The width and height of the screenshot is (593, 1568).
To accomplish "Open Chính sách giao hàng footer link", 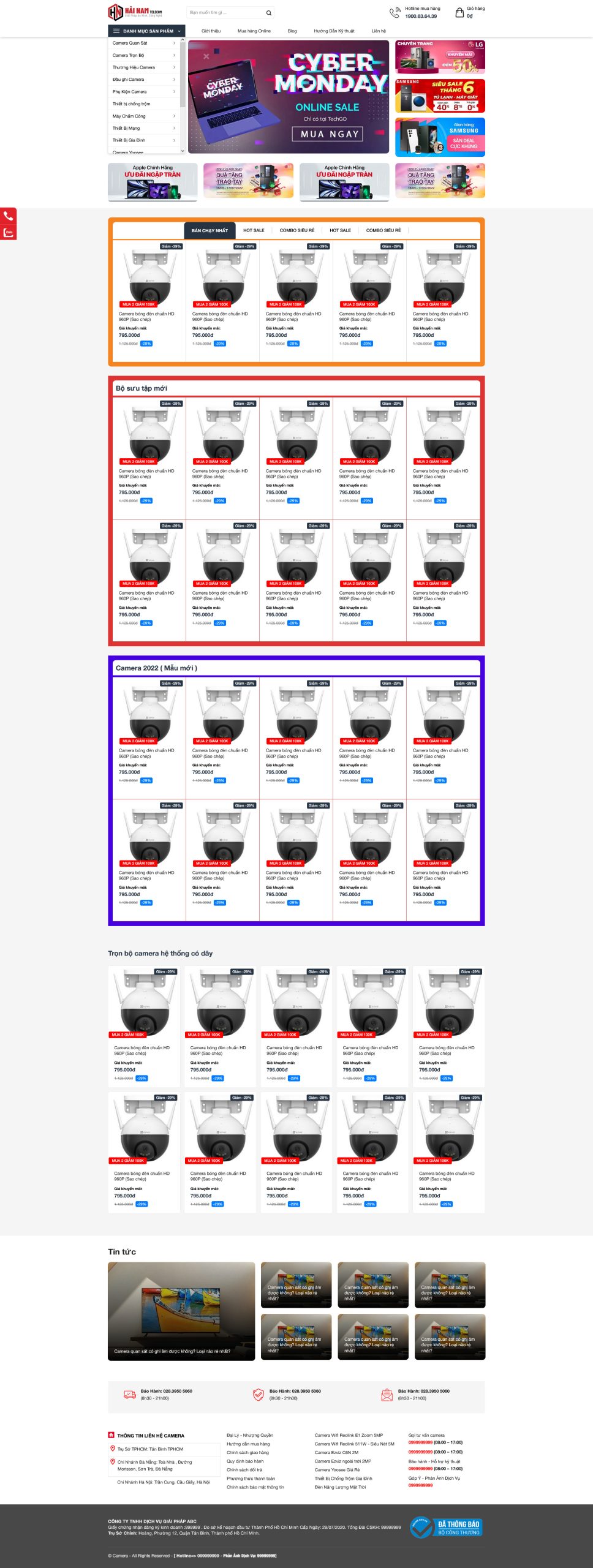I will point(247,1453).
